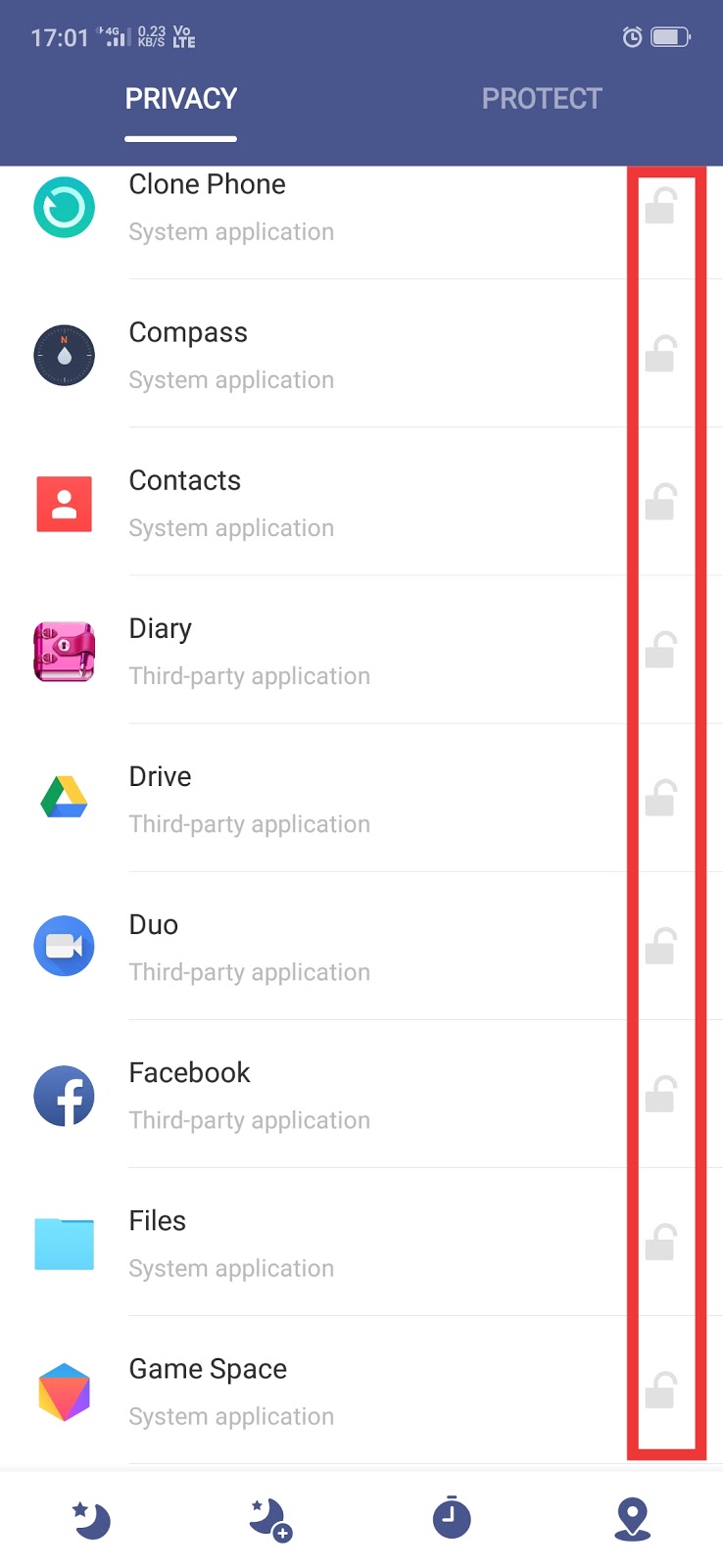
Task: Switch to the PROTECT tab
Action: (542, 98)
